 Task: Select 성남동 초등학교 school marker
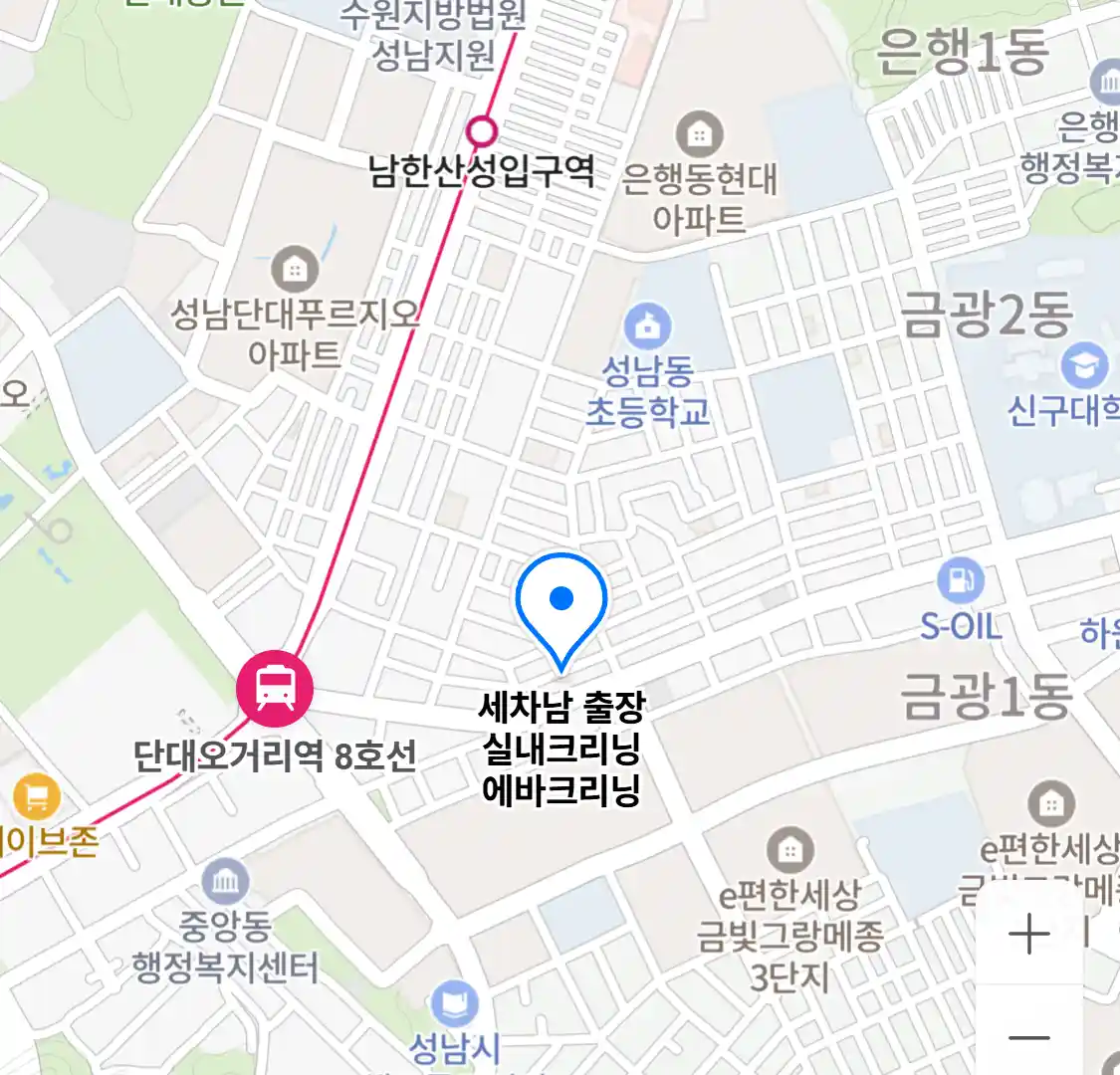(x=648, y=325)
